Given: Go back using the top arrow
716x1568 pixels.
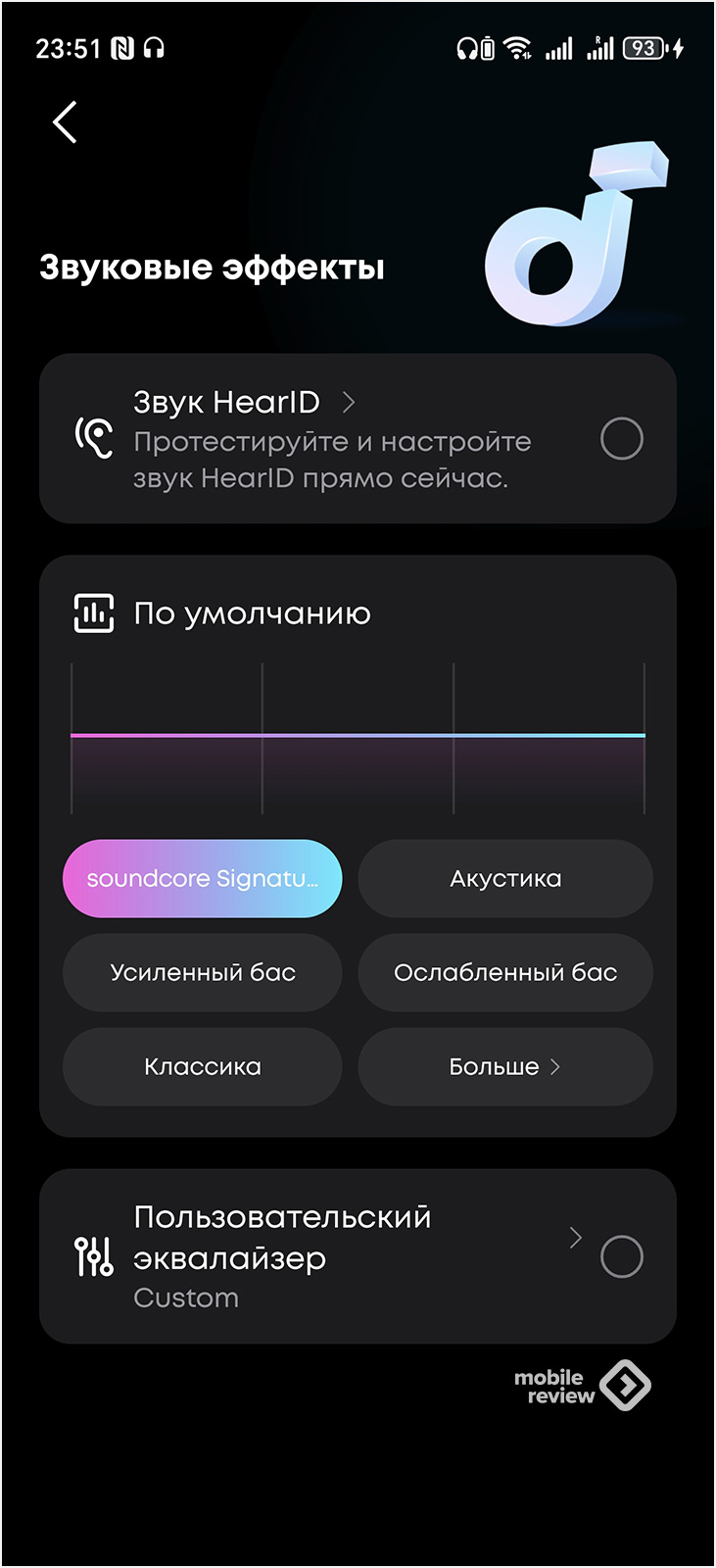Looking at the screenshot, I should pyautogui.click(x=65, y=122).
